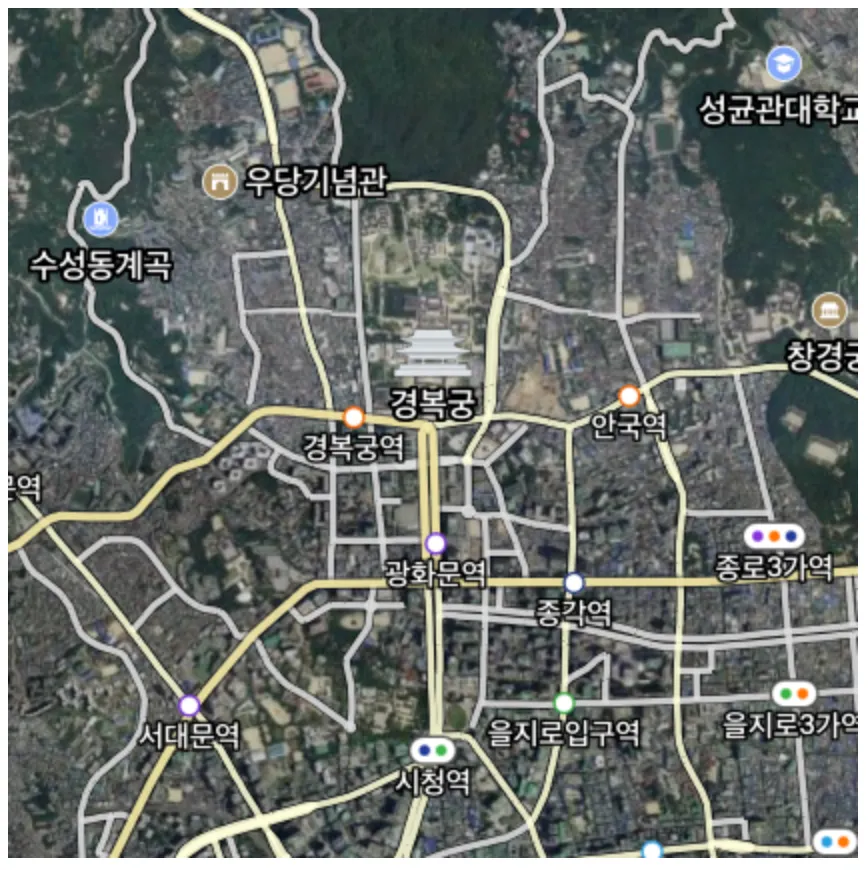The width and height of the screenshot is (868, 870).
Task: Select the 을지로입구역 station marker
Action: click(564, 703)
